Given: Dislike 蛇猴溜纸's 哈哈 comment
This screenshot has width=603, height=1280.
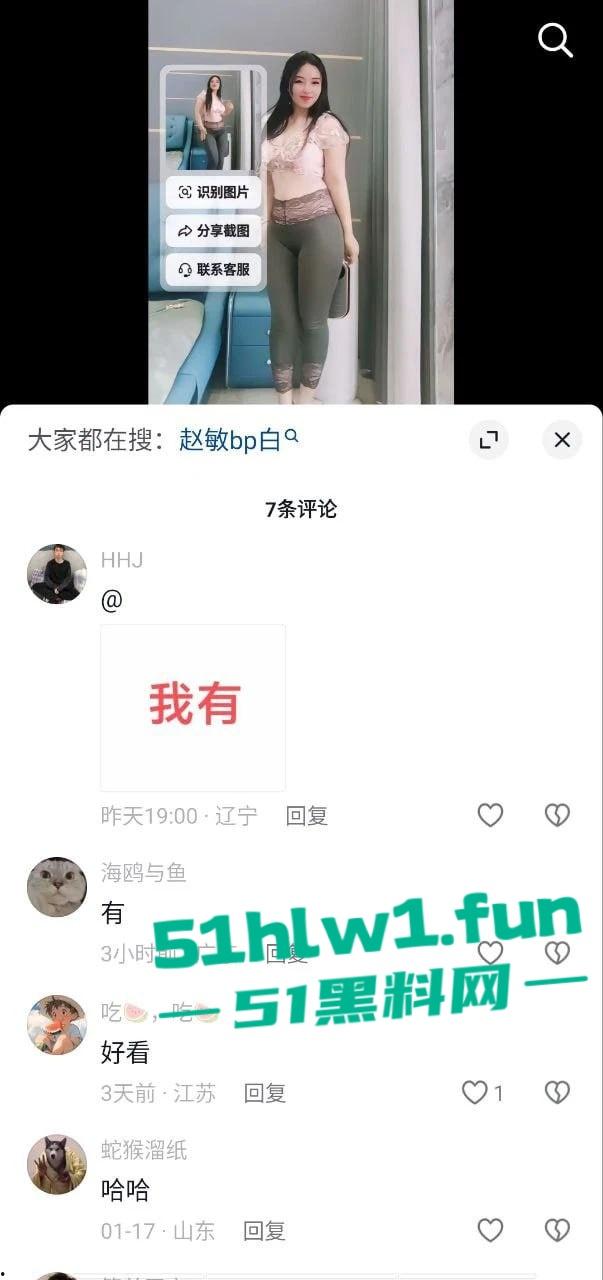Looking at the screenshot, I should pos(557,1230).
